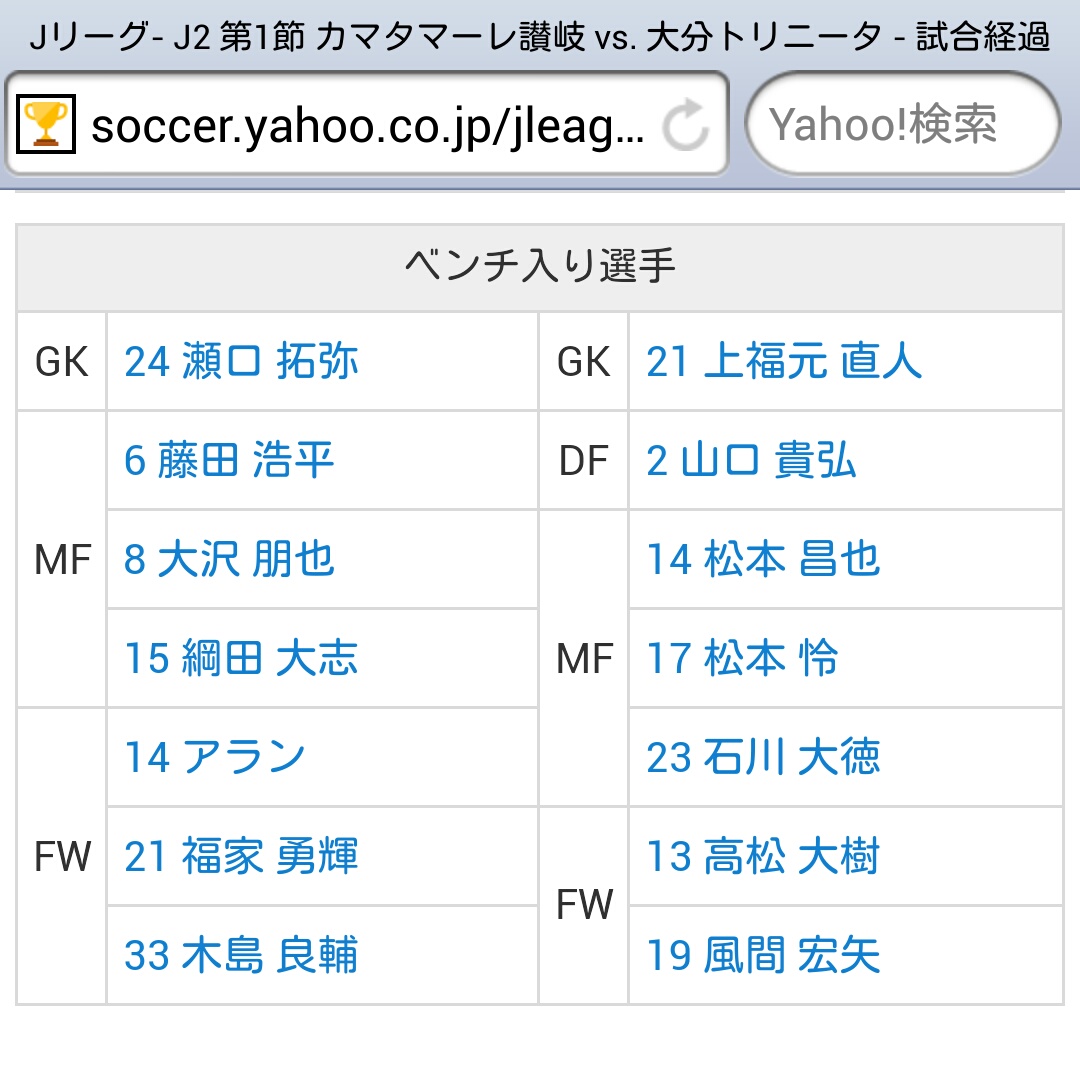View profile of 6 藤田 浩平
The image size is (1080, 1076).
click(x=229, y=461)
